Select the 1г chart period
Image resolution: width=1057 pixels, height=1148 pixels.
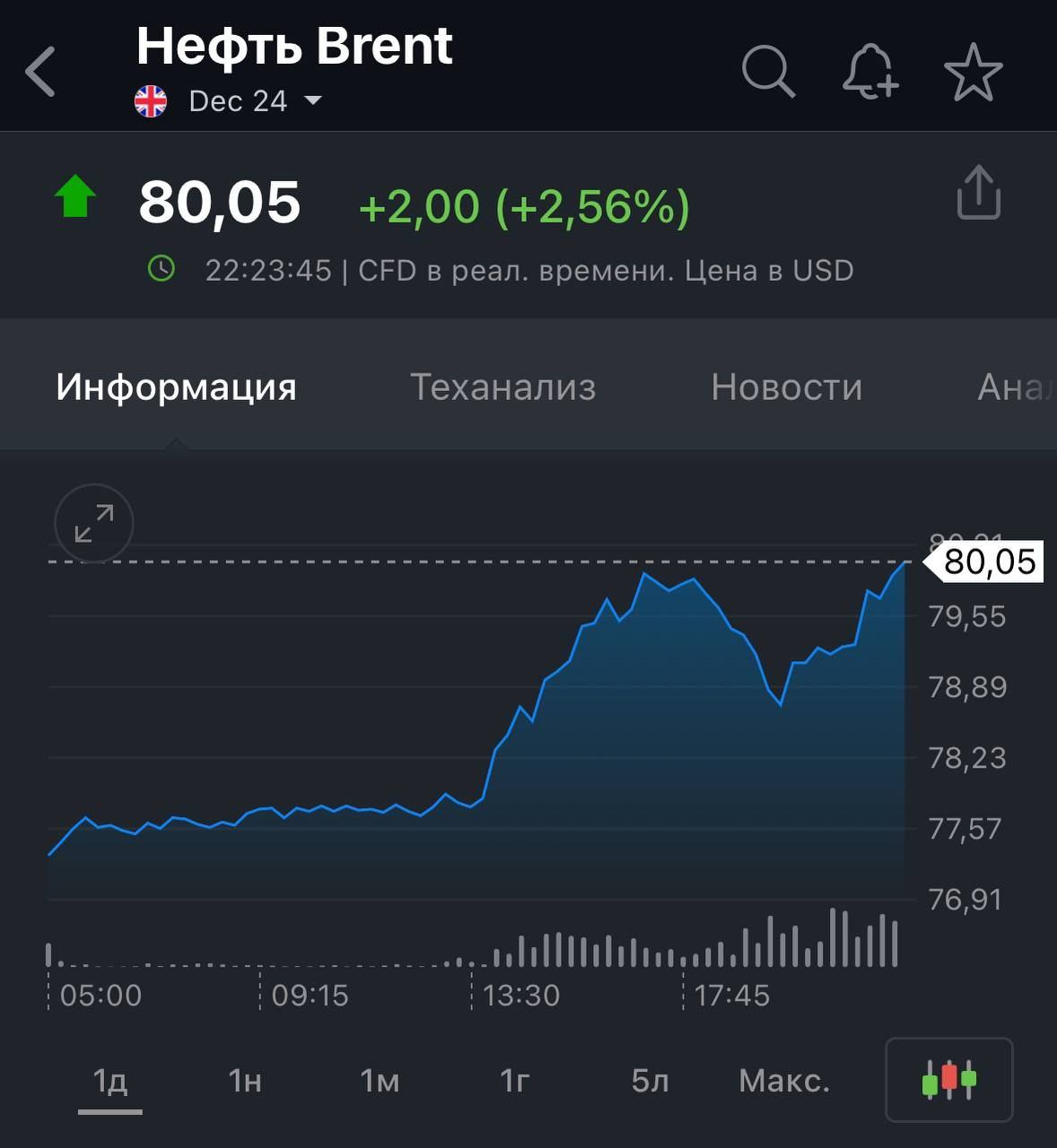click(515, 1081)
